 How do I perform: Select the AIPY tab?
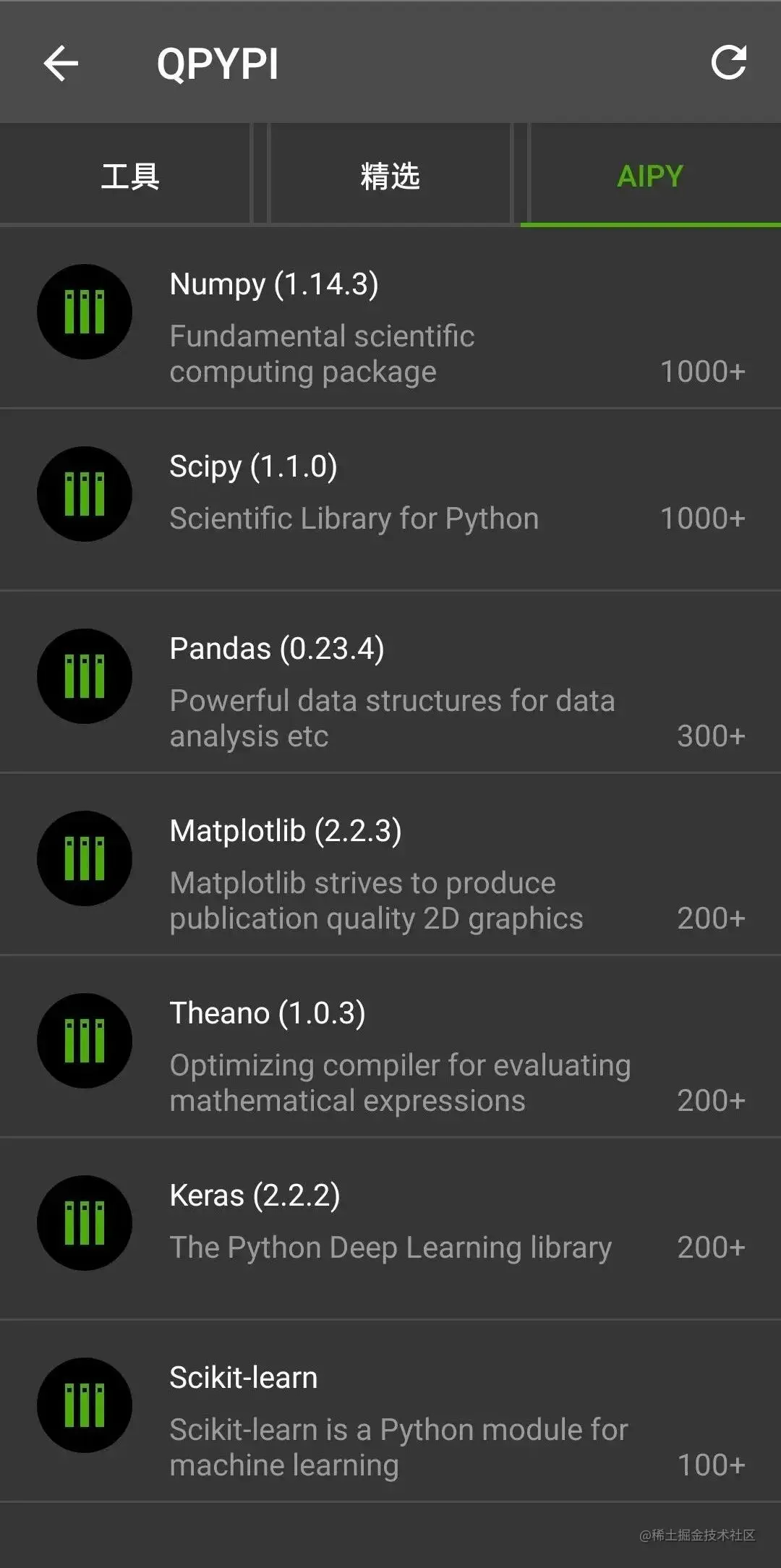coord(650,176)
